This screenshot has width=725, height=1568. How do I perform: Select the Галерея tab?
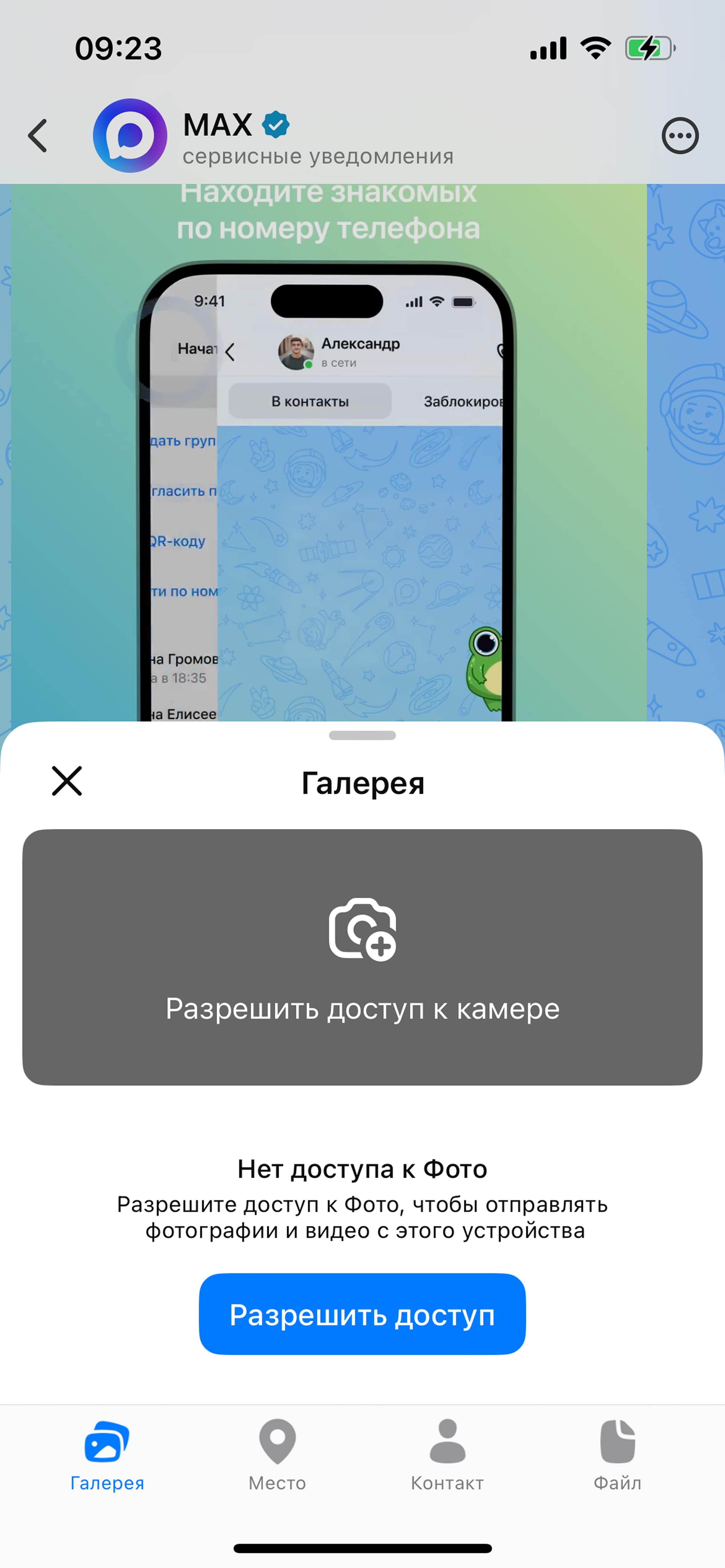click(x=107, y=1455)
